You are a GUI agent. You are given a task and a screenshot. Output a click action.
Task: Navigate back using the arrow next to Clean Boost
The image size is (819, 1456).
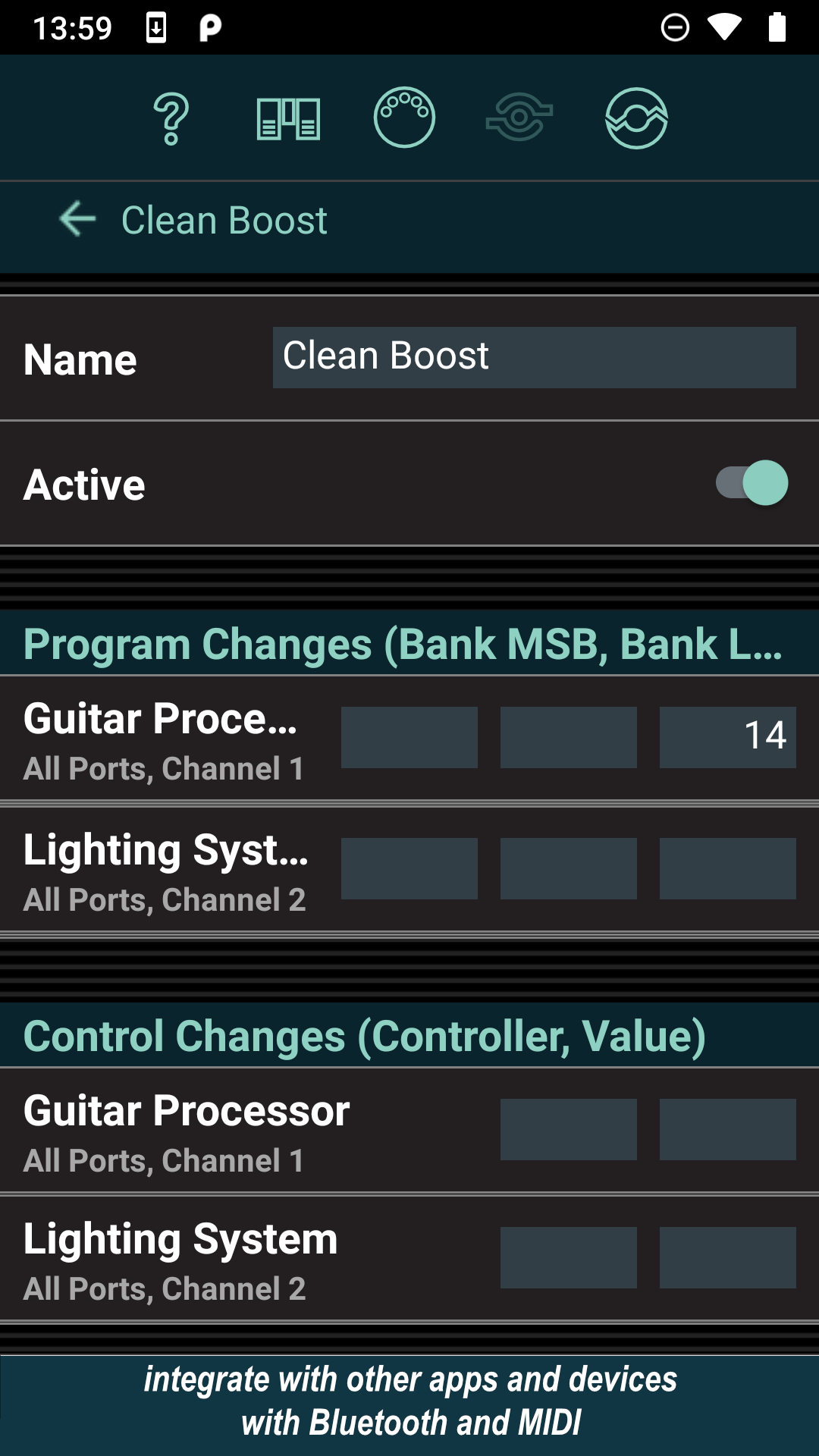pyautogui.click(x=76, y=219)
